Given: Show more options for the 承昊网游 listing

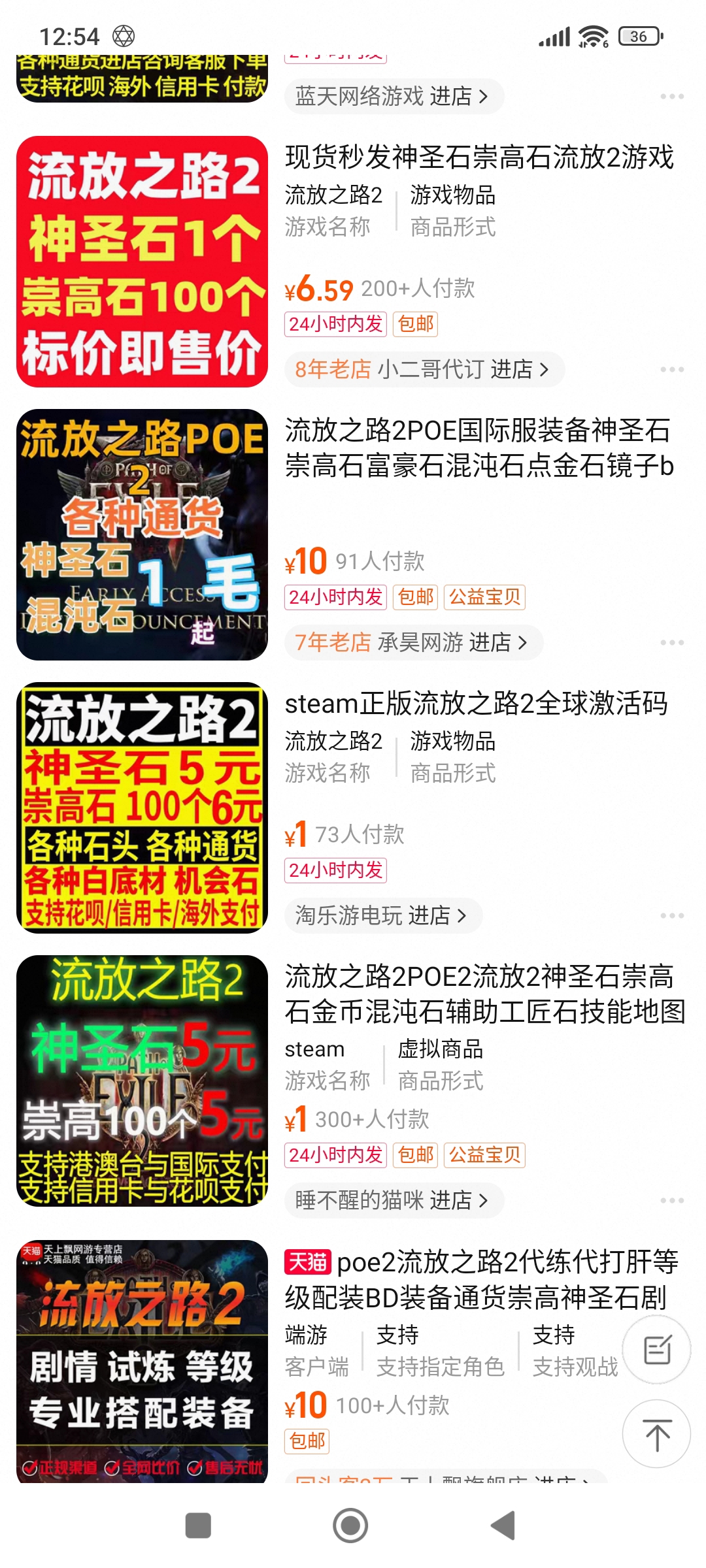Looking at the screenshot, I should pos(672,643).
